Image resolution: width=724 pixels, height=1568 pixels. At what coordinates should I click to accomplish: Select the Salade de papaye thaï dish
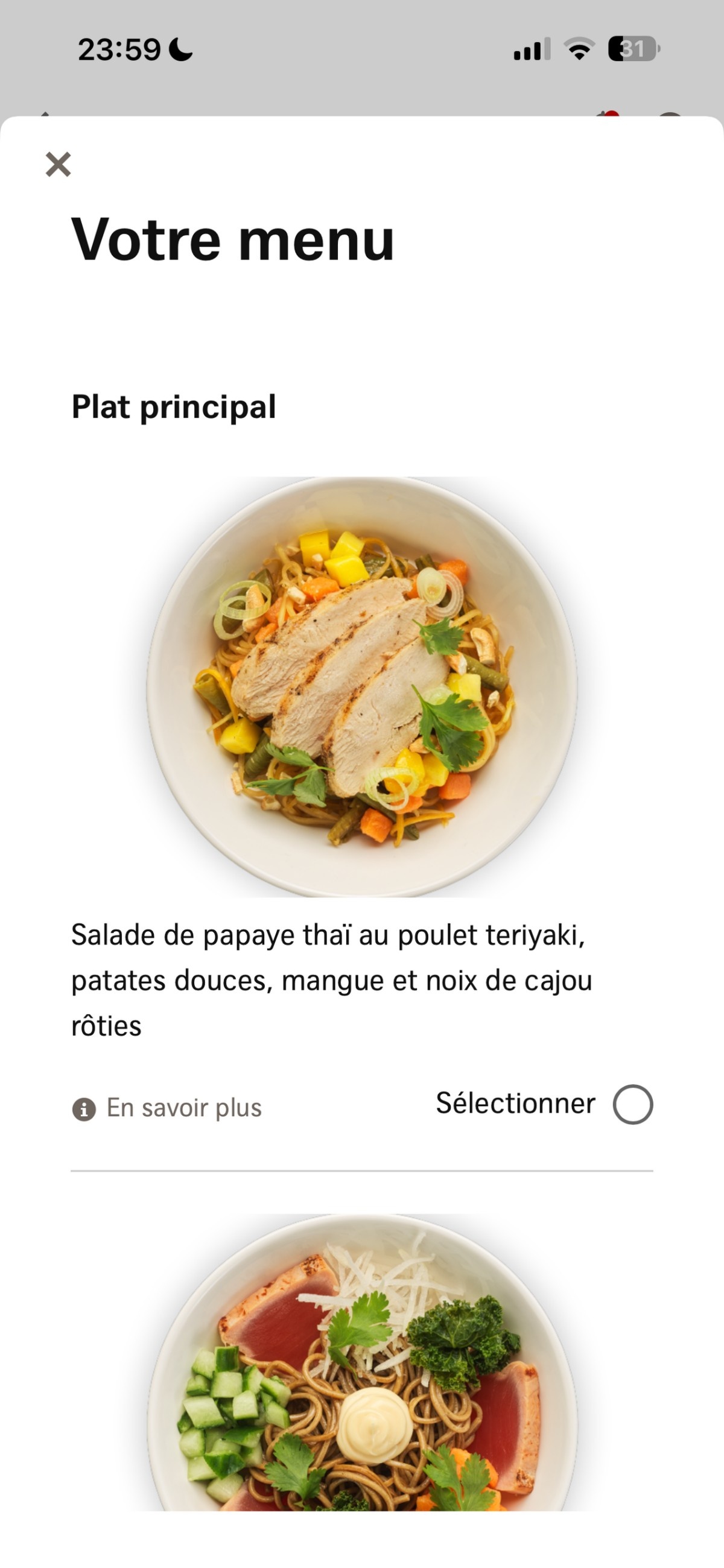(632, 1104)
